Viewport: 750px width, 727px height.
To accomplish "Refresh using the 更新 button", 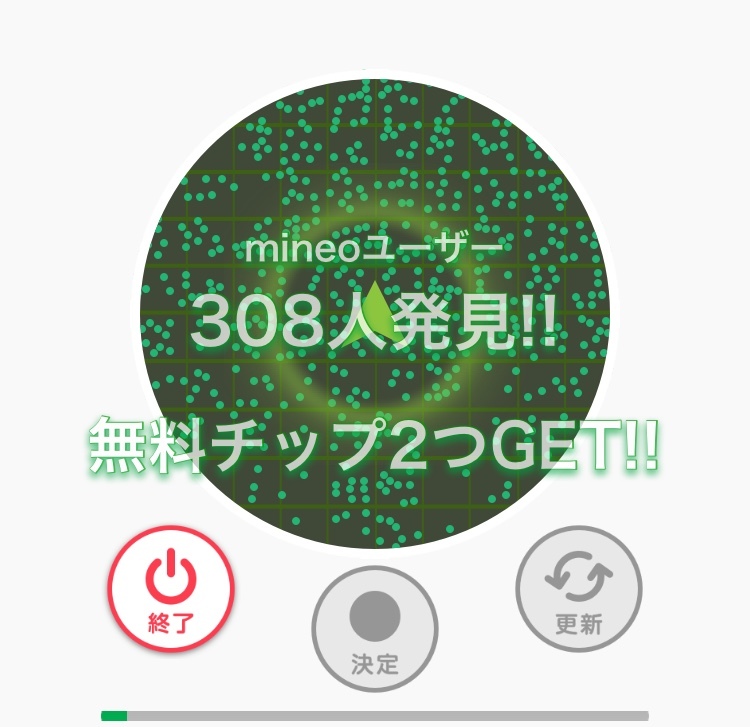I will click(578, 589).
